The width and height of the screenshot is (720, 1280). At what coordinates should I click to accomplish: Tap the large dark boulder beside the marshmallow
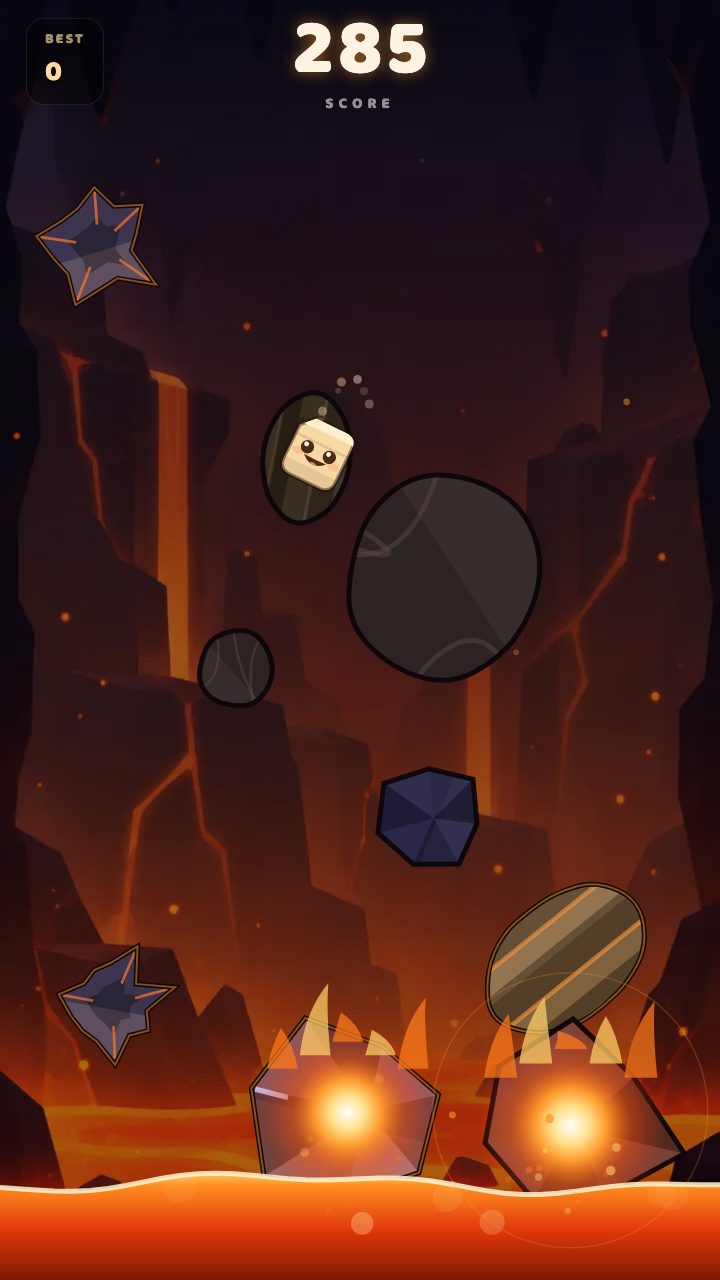[x=444, y=577]
